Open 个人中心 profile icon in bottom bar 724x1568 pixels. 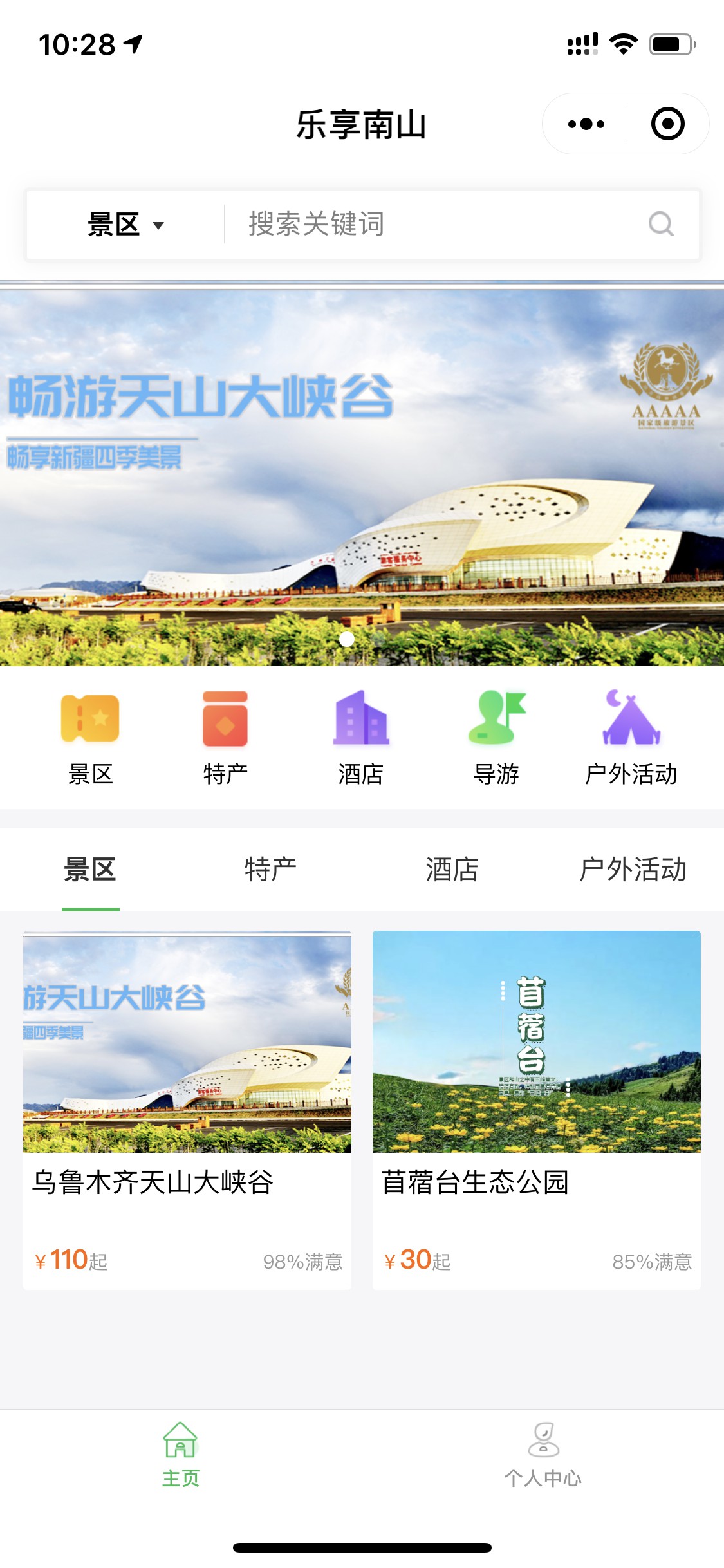pyautogui.click(x=543, y=1442)
